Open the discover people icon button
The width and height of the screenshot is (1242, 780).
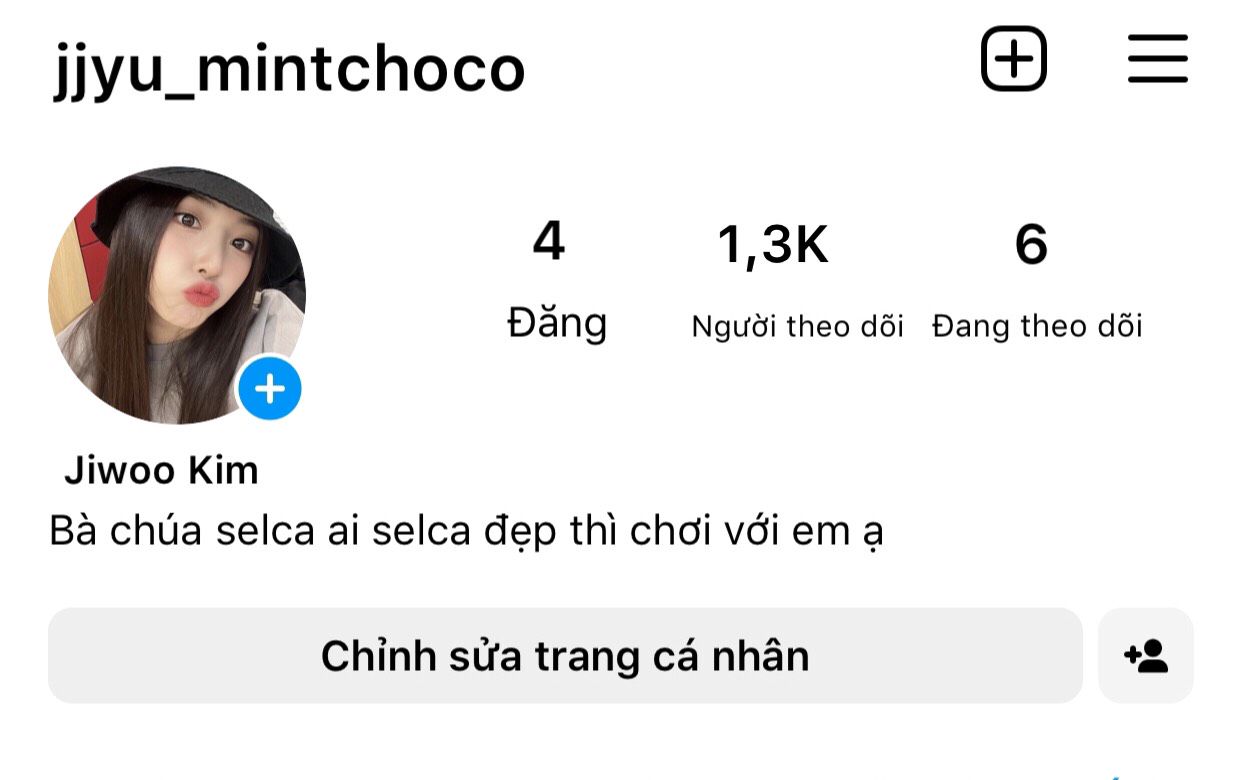click(1146, 656)
